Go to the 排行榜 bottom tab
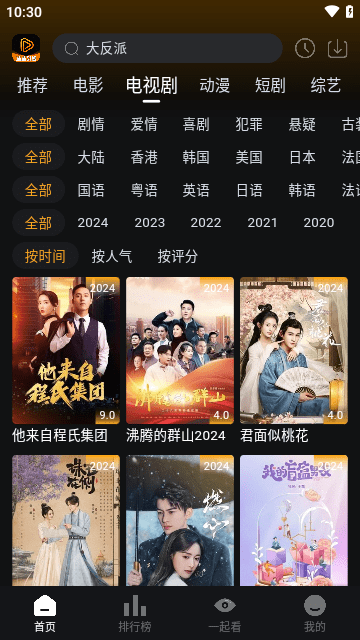The width and height of the screenshot is (360, 640). pyautogui.click(x=135, y=613)
